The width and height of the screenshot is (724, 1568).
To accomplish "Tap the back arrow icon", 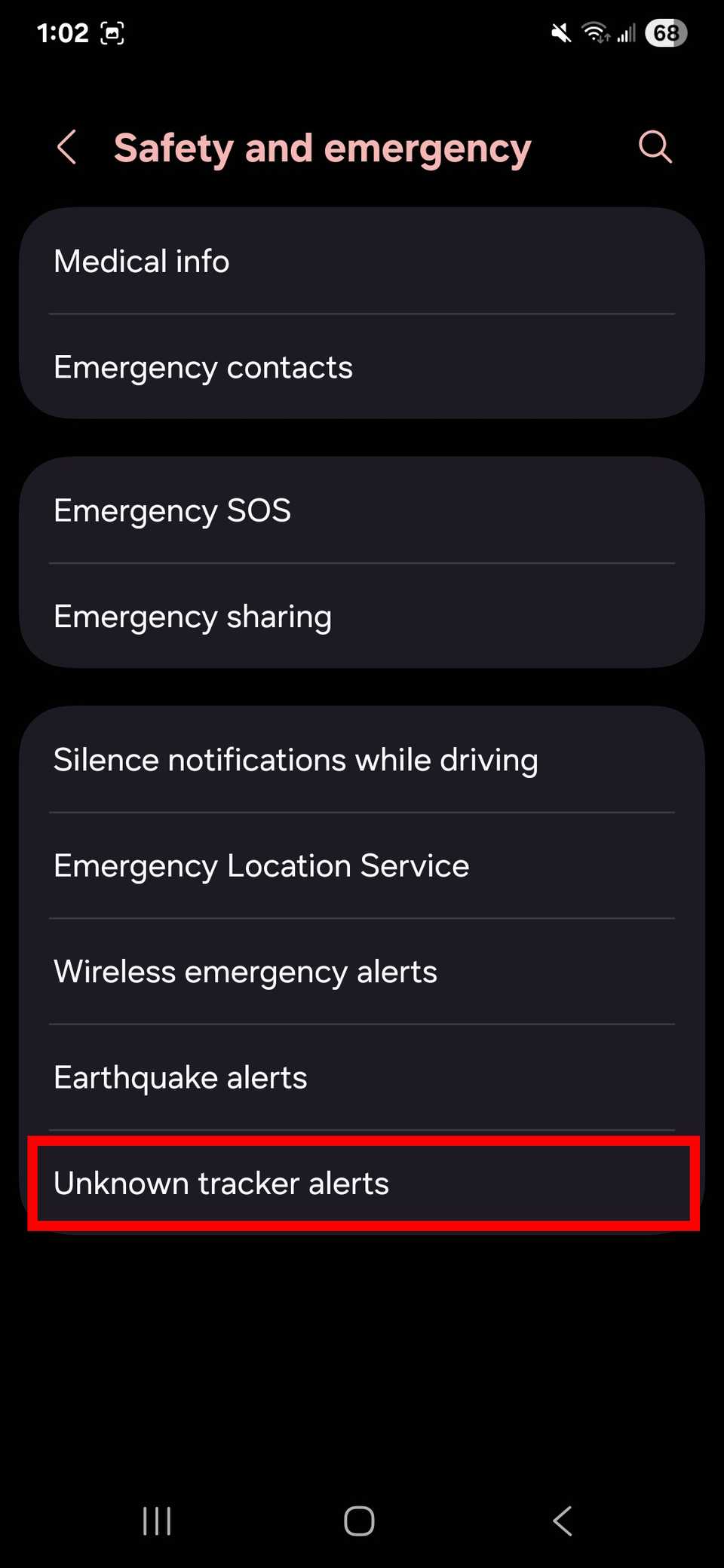I will coord(67,147).
